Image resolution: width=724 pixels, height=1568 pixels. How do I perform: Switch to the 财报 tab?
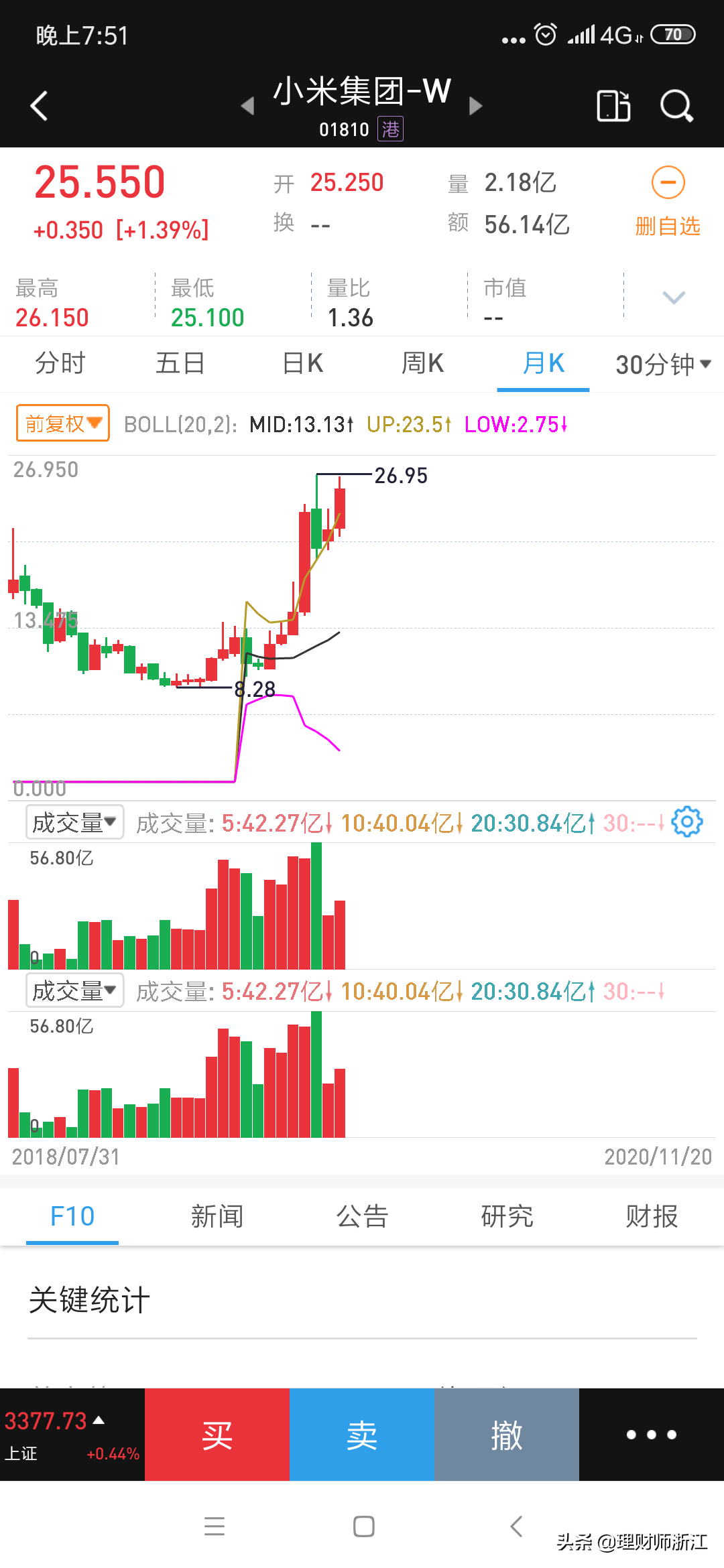(652, 1216)
